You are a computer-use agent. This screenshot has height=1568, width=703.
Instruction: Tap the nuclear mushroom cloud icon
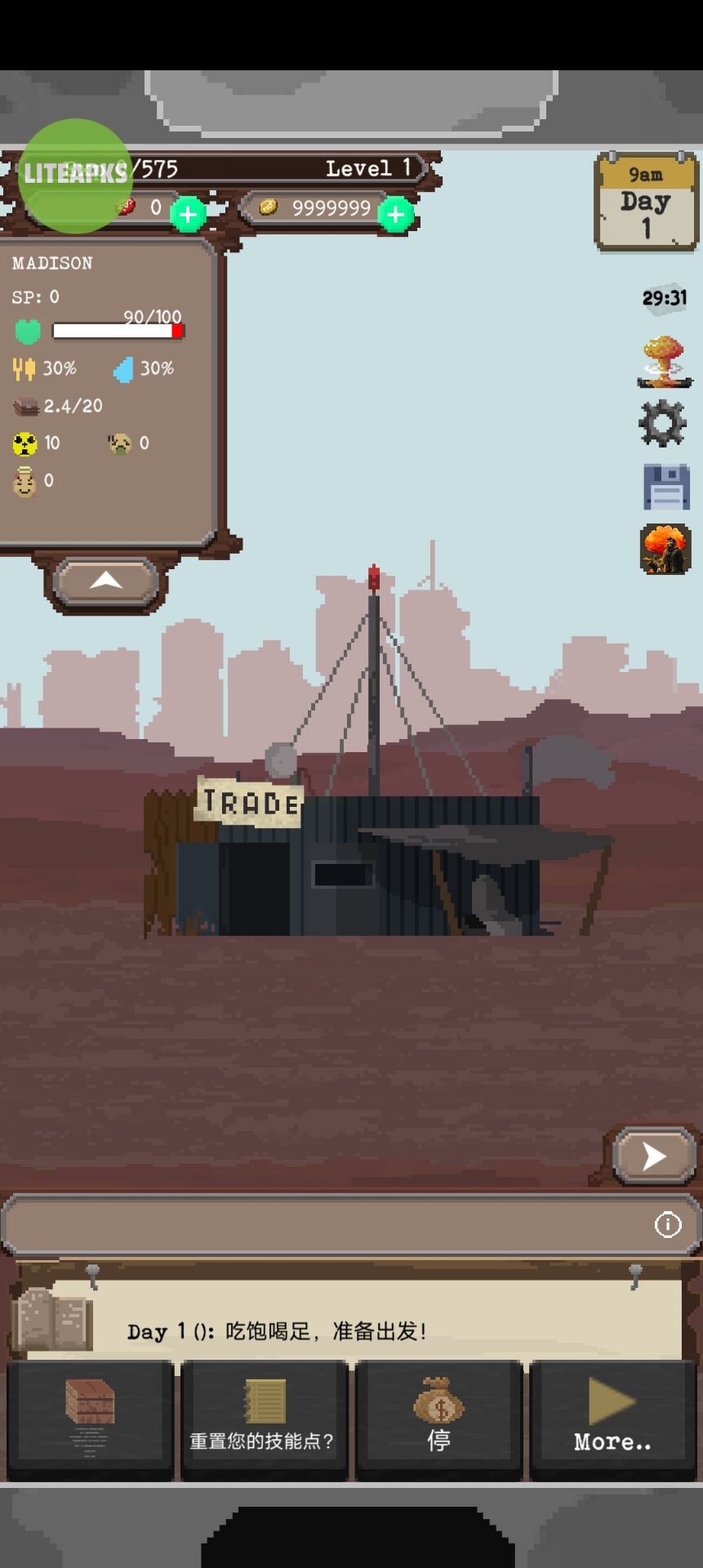click(x=663, y=360)
